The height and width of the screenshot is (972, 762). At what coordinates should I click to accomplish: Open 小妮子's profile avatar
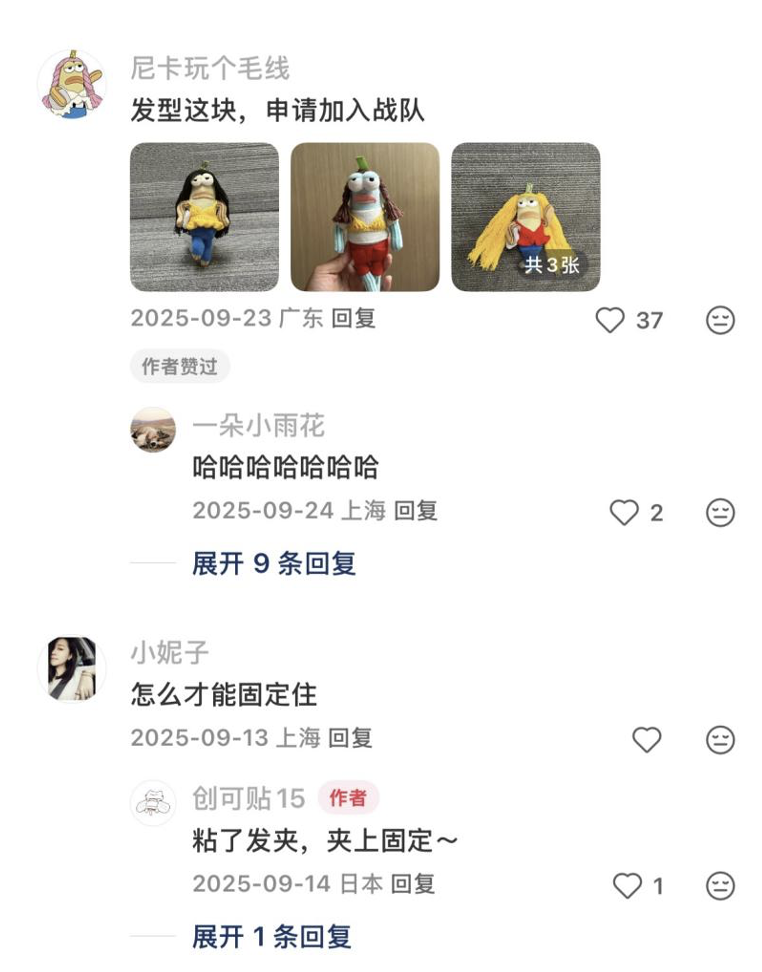72,669
